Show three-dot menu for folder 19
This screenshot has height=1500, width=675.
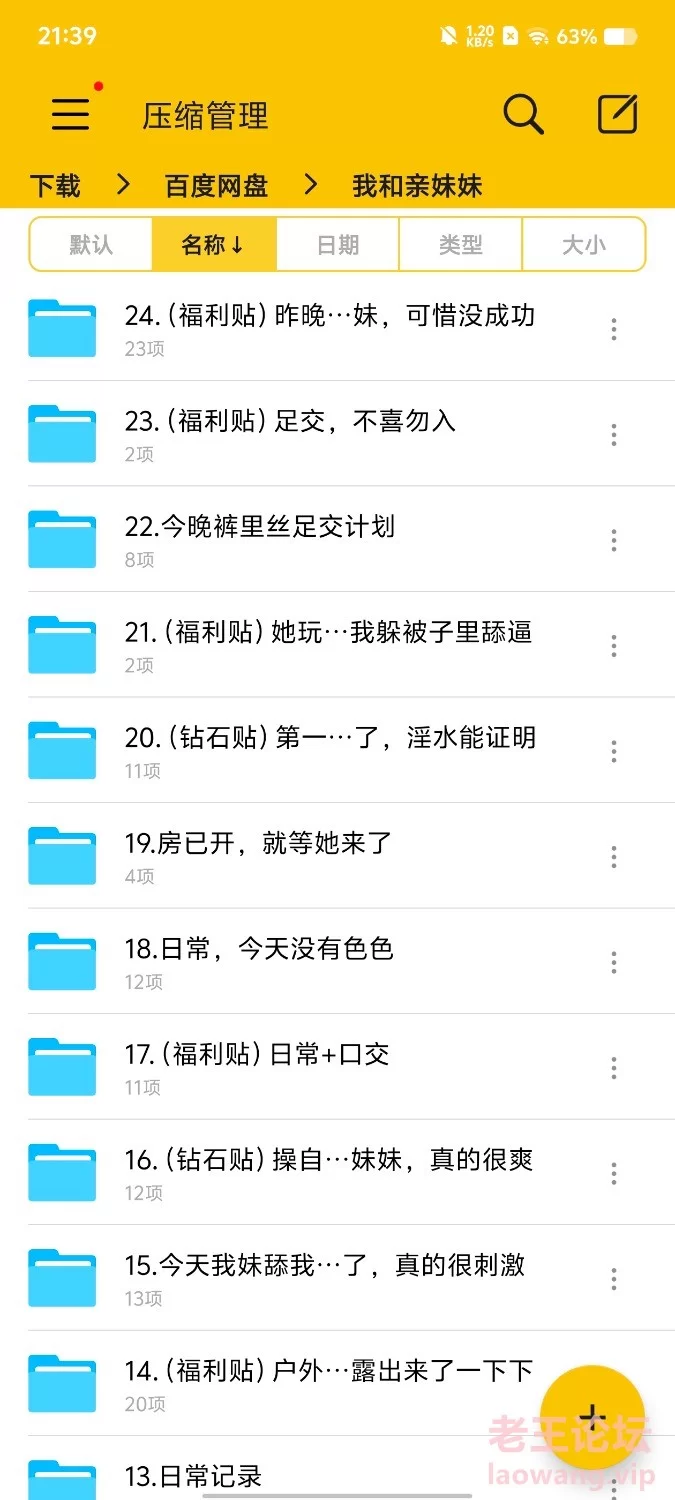pyautogui.click(x=614, y=857)
